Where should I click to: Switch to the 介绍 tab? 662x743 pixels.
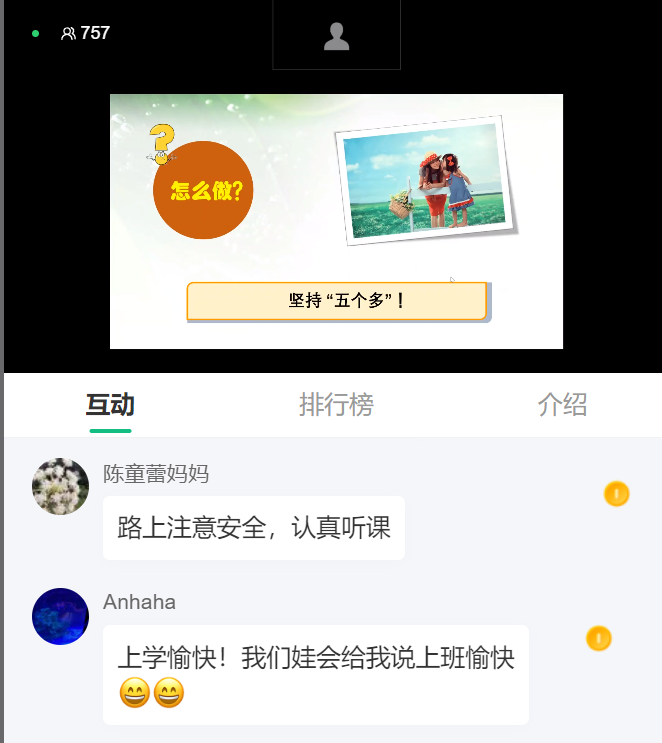562,405
